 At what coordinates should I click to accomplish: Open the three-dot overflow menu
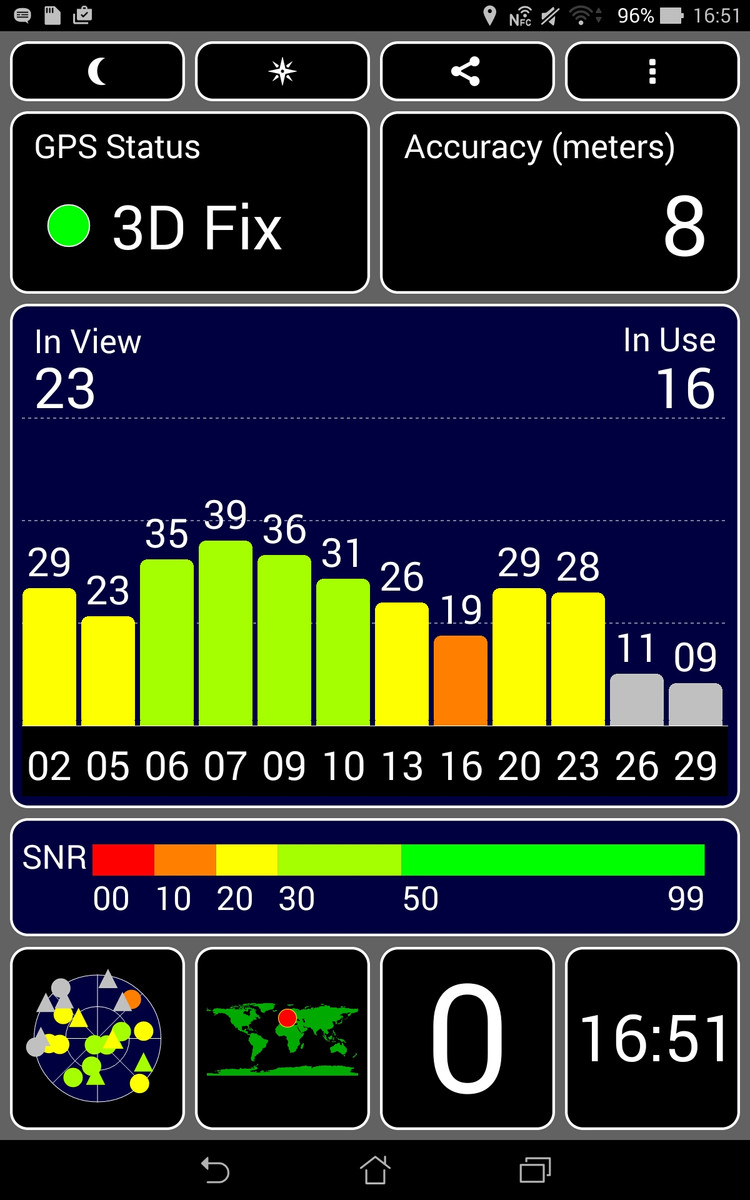pyautogui.click(x=653, y=71)
